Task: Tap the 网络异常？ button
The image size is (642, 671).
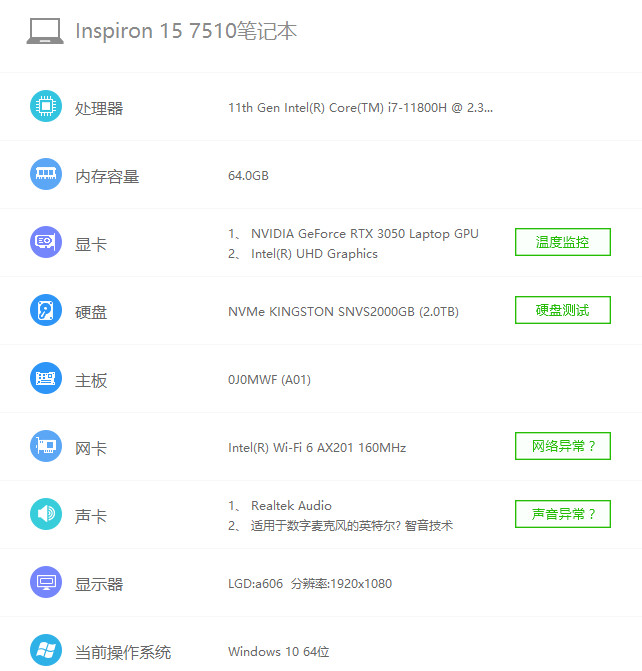Action: pos(562,446)
